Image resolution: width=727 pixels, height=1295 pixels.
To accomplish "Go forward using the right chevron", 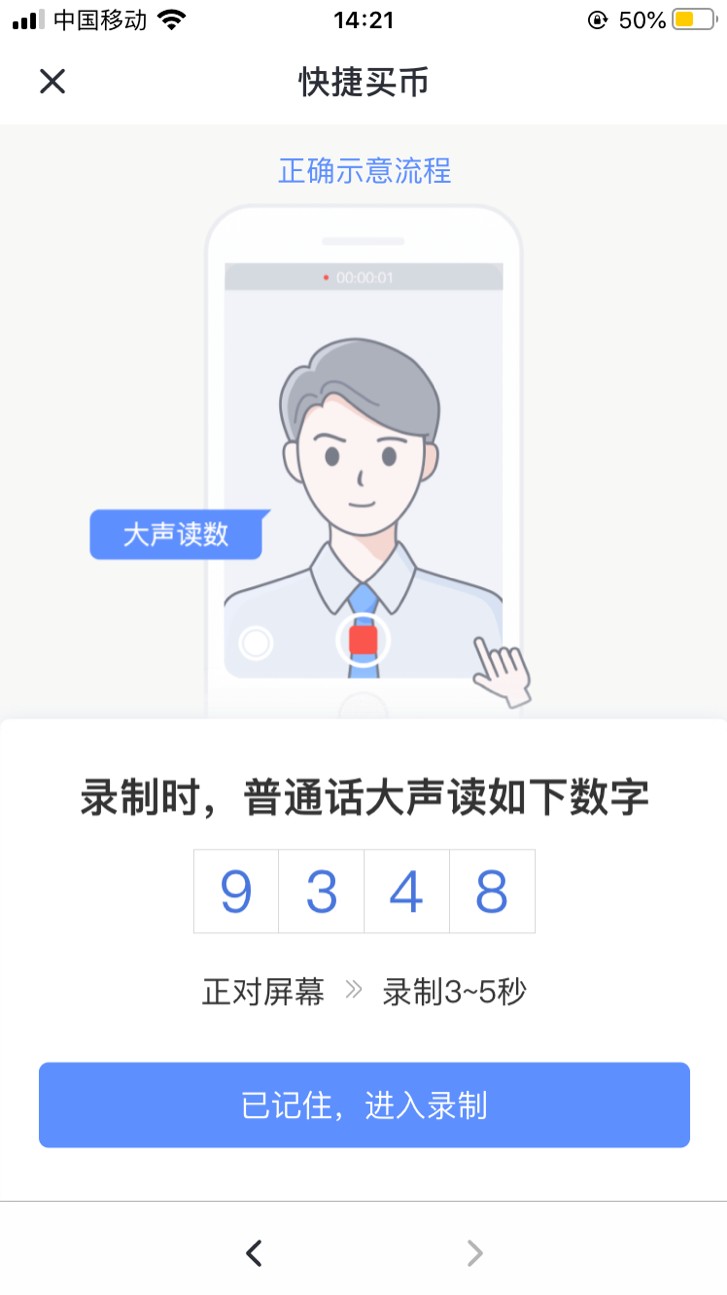I will 473,1252.
